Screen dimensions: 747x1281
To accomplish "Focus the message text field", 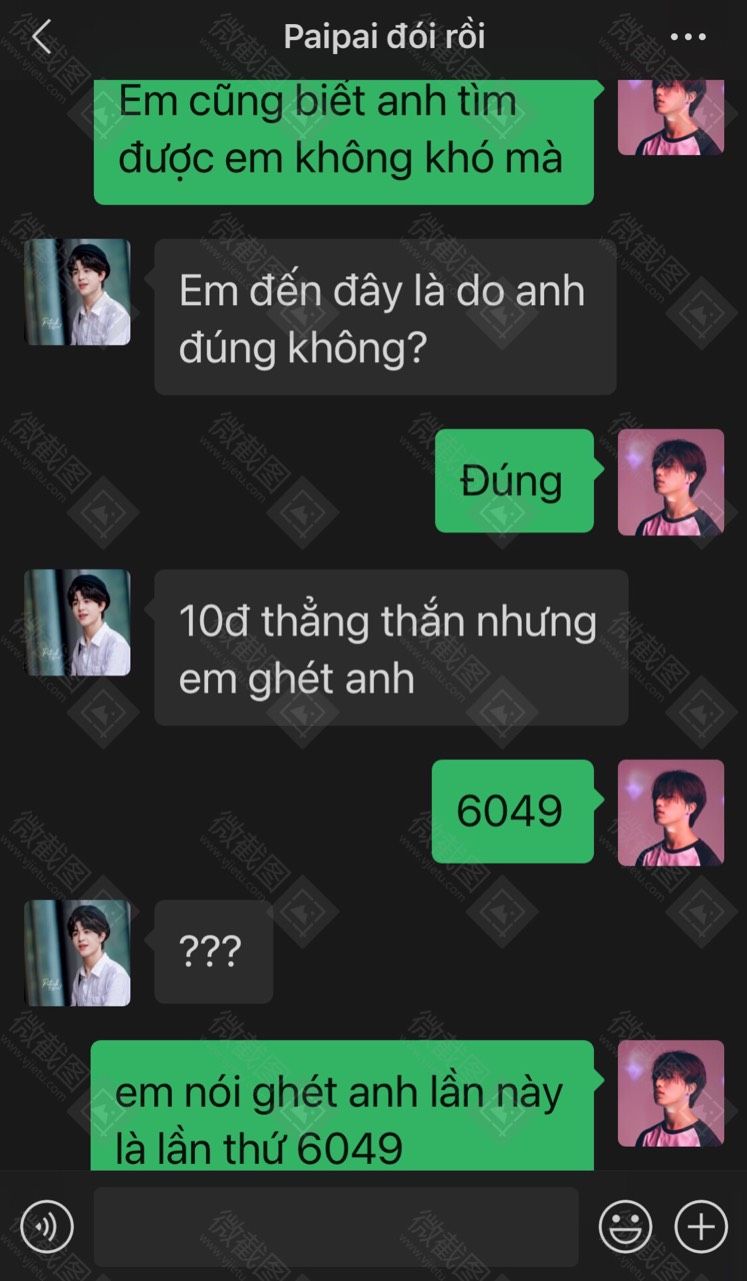I will 336,1226.
